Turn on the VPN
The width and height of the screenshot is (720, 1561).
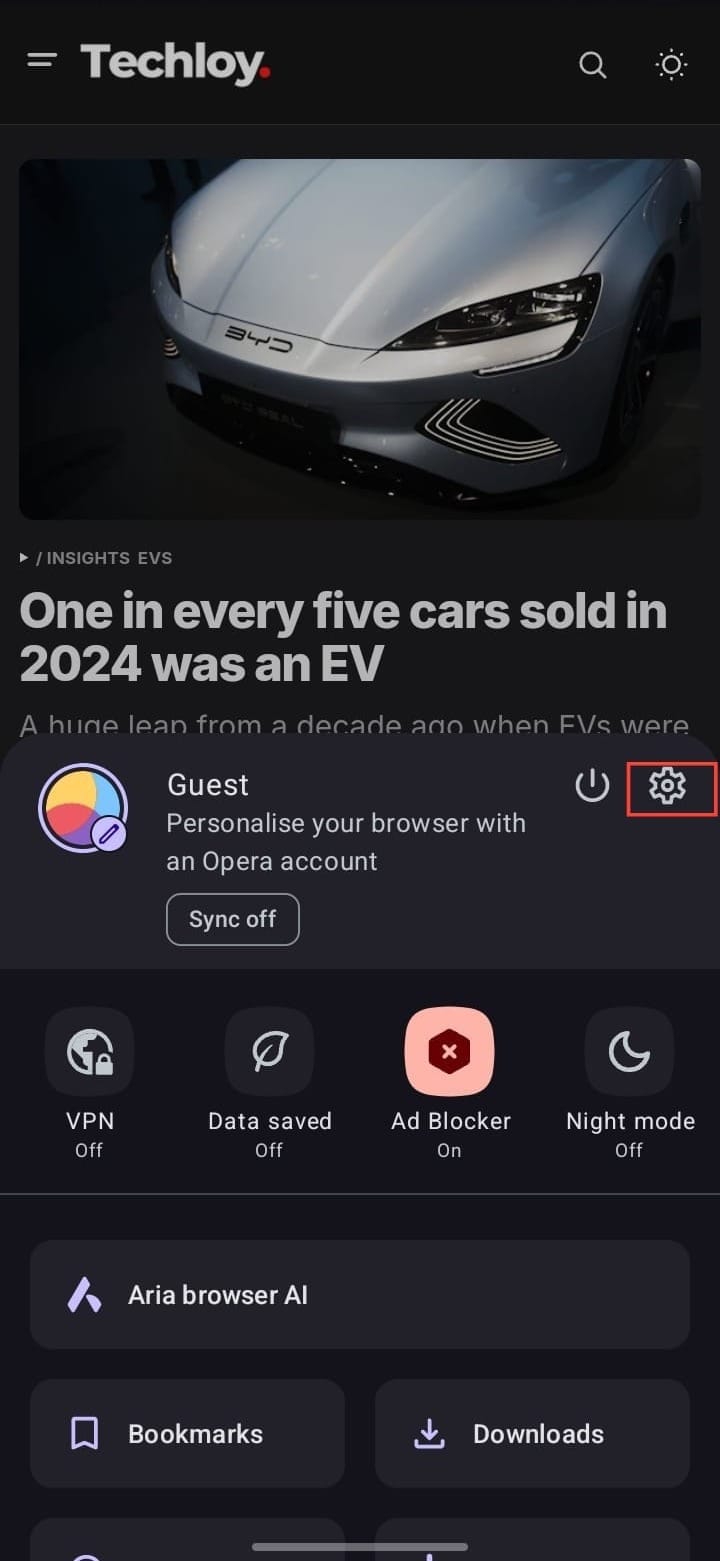[x=89, y=1051]
